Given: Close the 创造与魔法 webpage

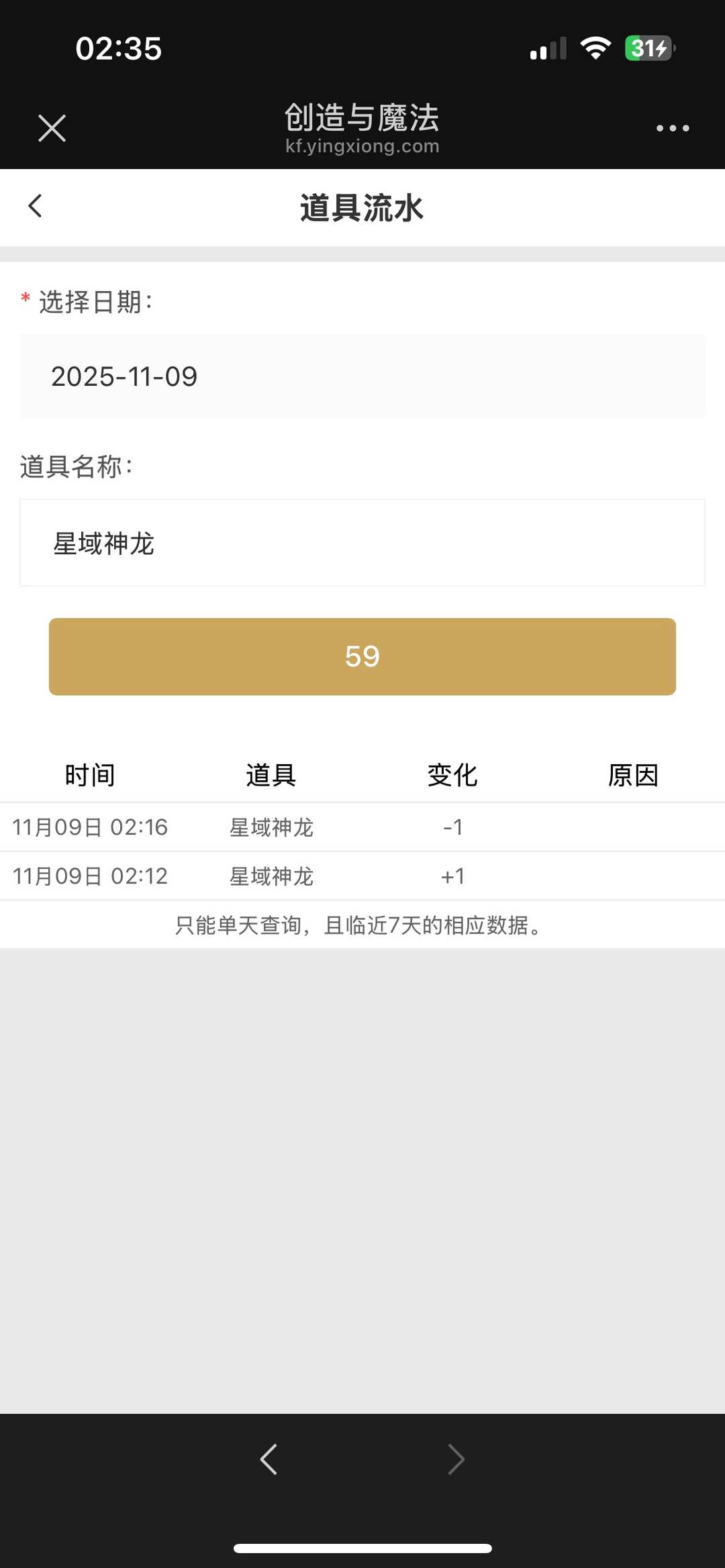Looking at the screenshot, I should click(x=51, y=127).
